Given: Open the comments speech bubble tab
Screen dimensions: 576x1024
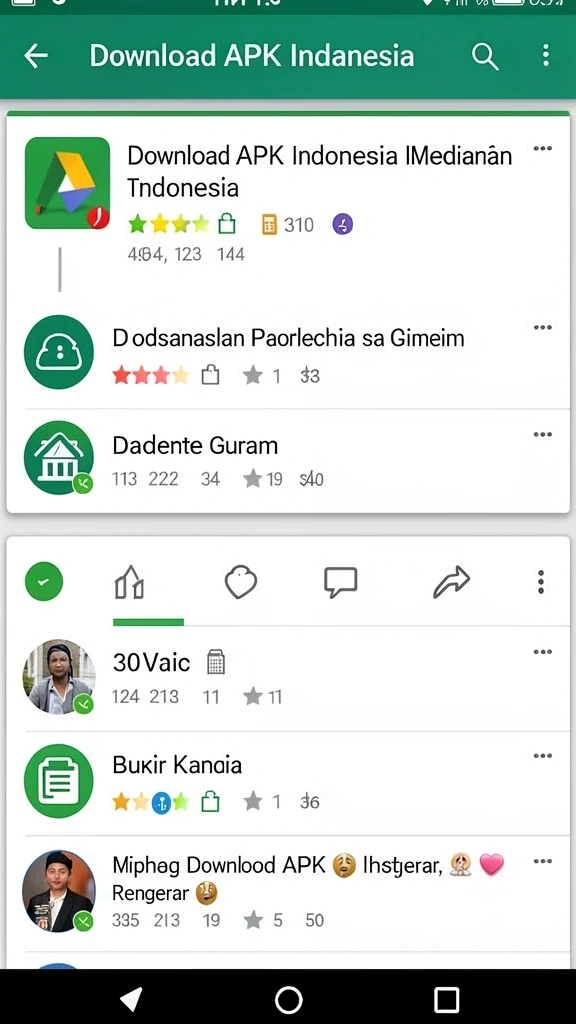Looking at the screenshot, I should (341, 582).
